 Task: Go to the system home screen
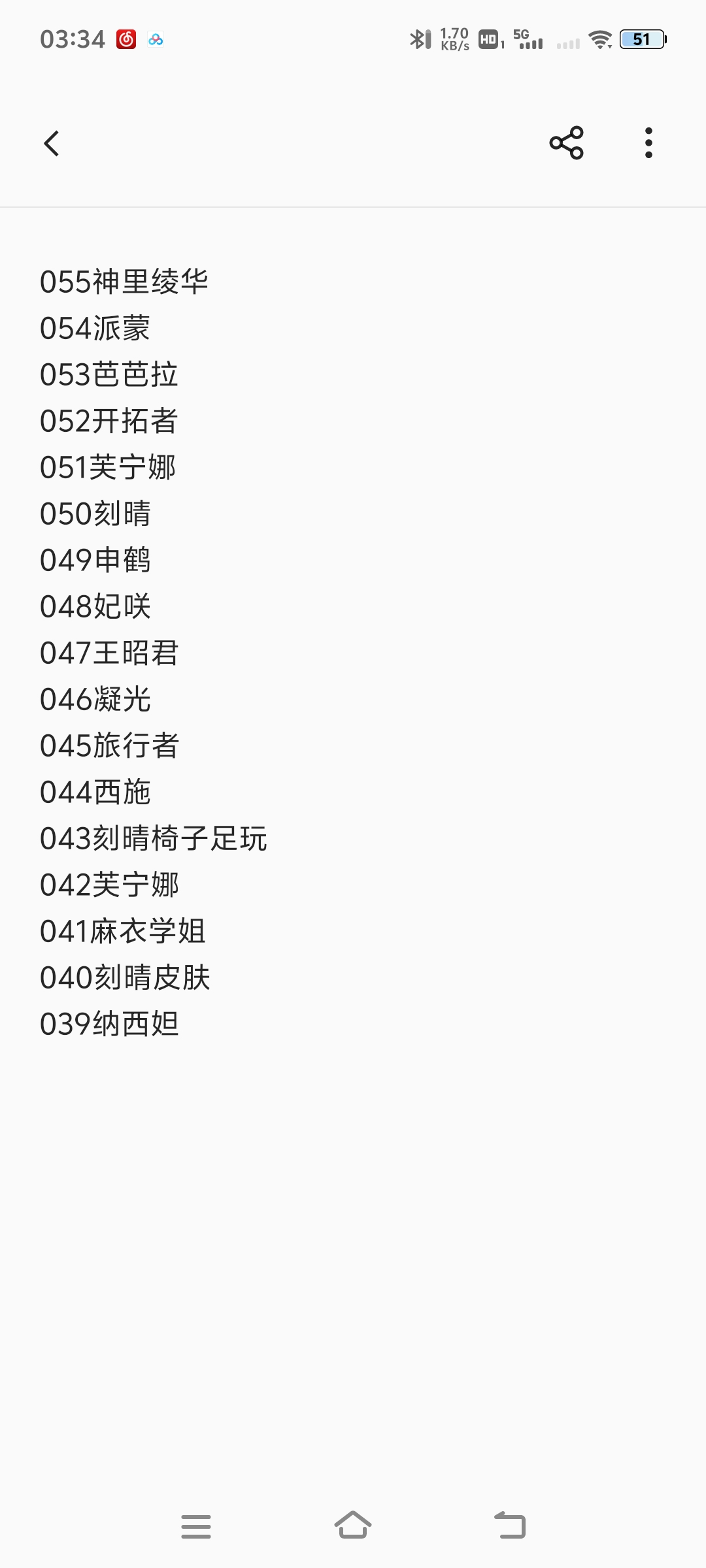click(x=353, y=1526)
